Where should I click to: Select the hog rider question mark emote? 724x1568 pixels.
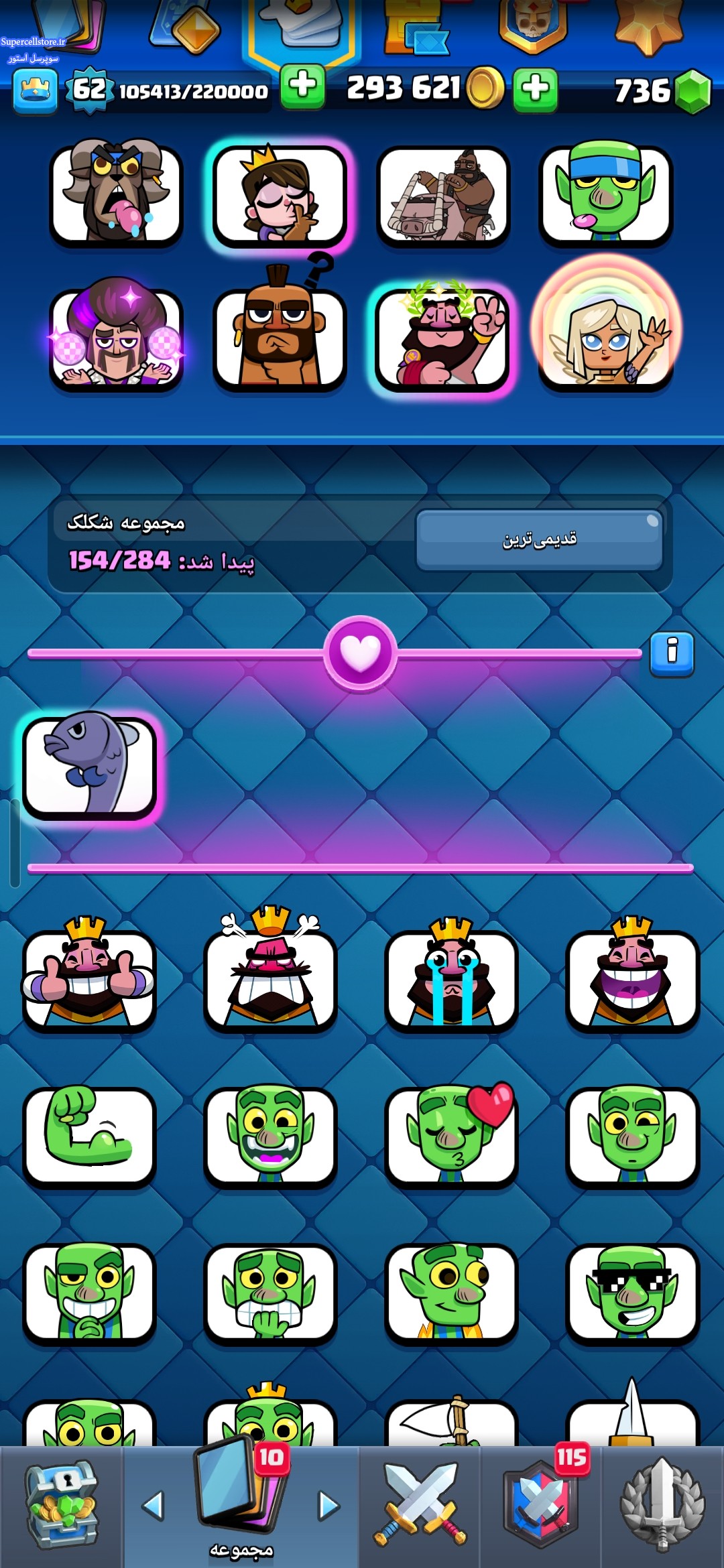279,335
